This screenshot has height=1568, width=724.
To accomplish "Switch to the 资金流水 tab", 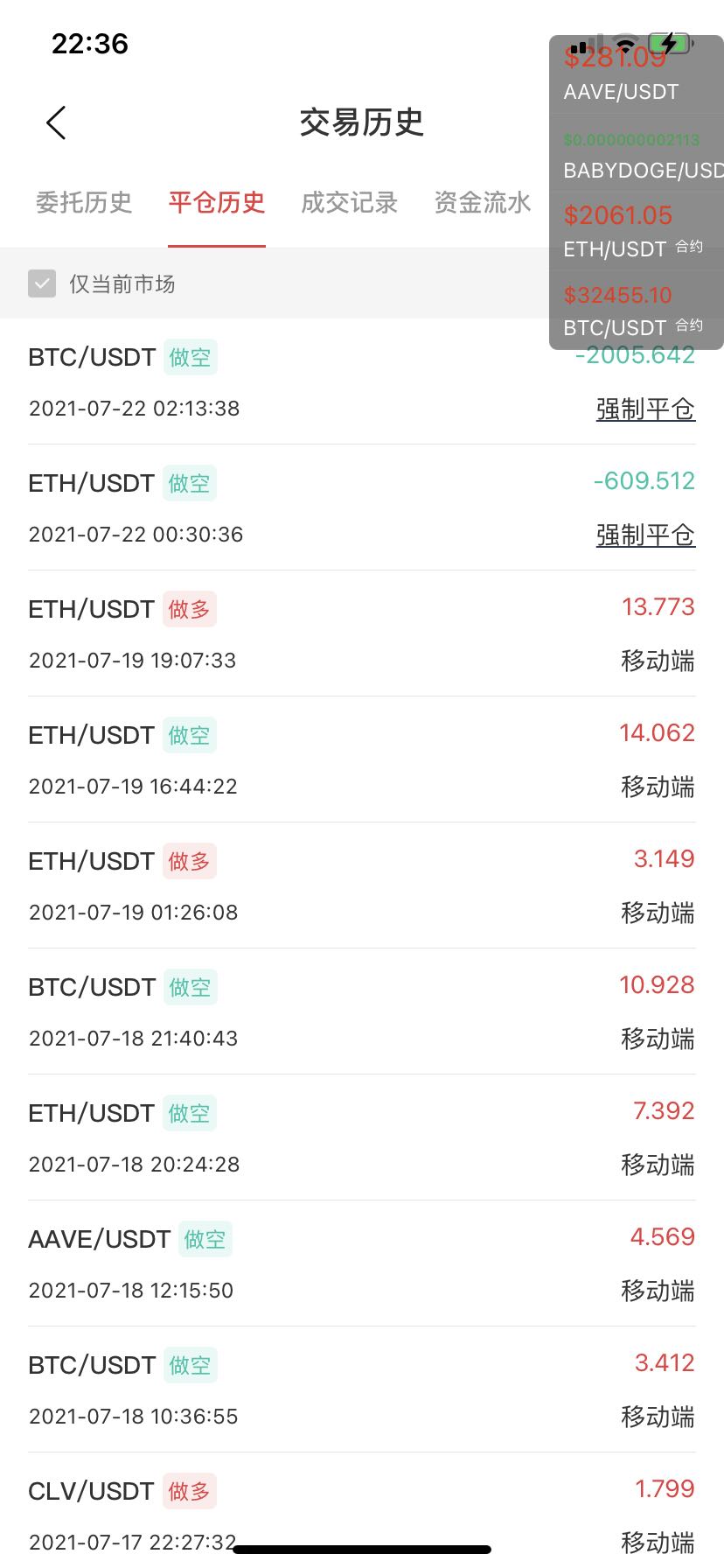I will pos(483,203).
